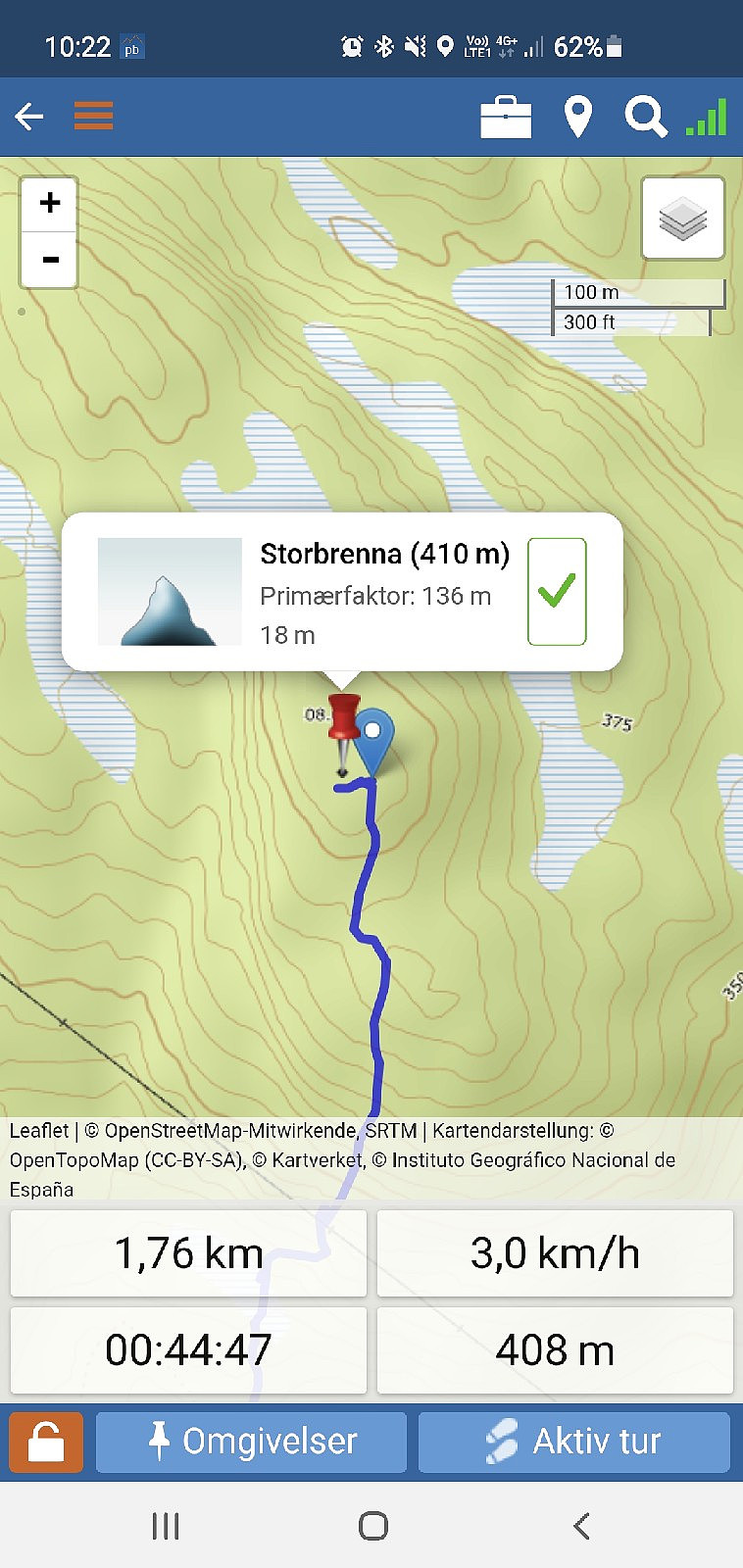Image resolution: width=743 pixels, height=1568 pixels.
Task: Tap the red pushpin marker on map
Action: [x=343, y=733]
